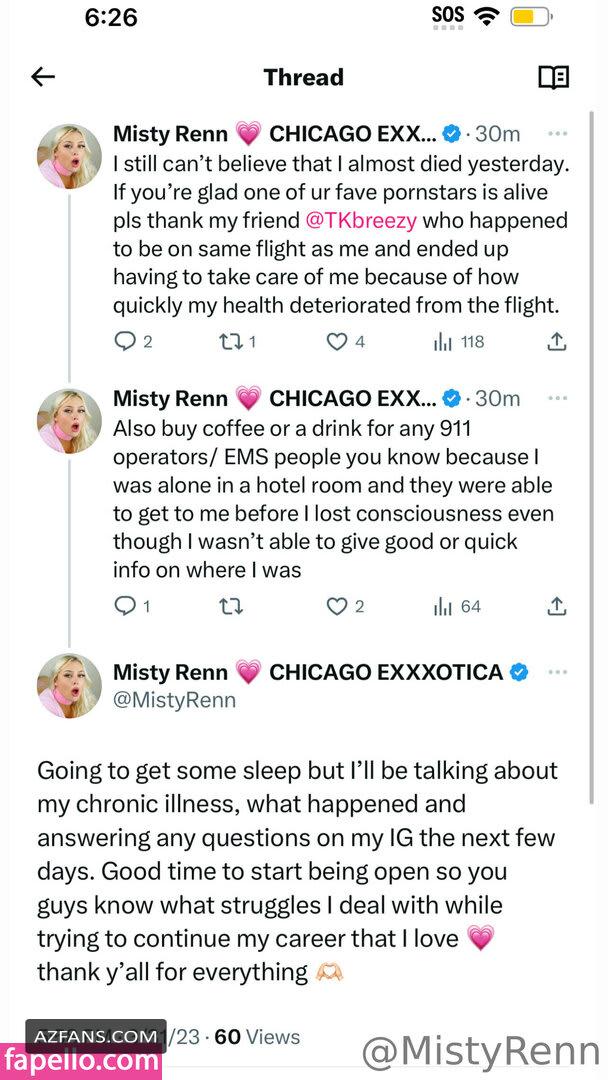This screenshot has height=1080, width=608.
Task: Reply to the 911 operators tweet
Action: [132, 606]
